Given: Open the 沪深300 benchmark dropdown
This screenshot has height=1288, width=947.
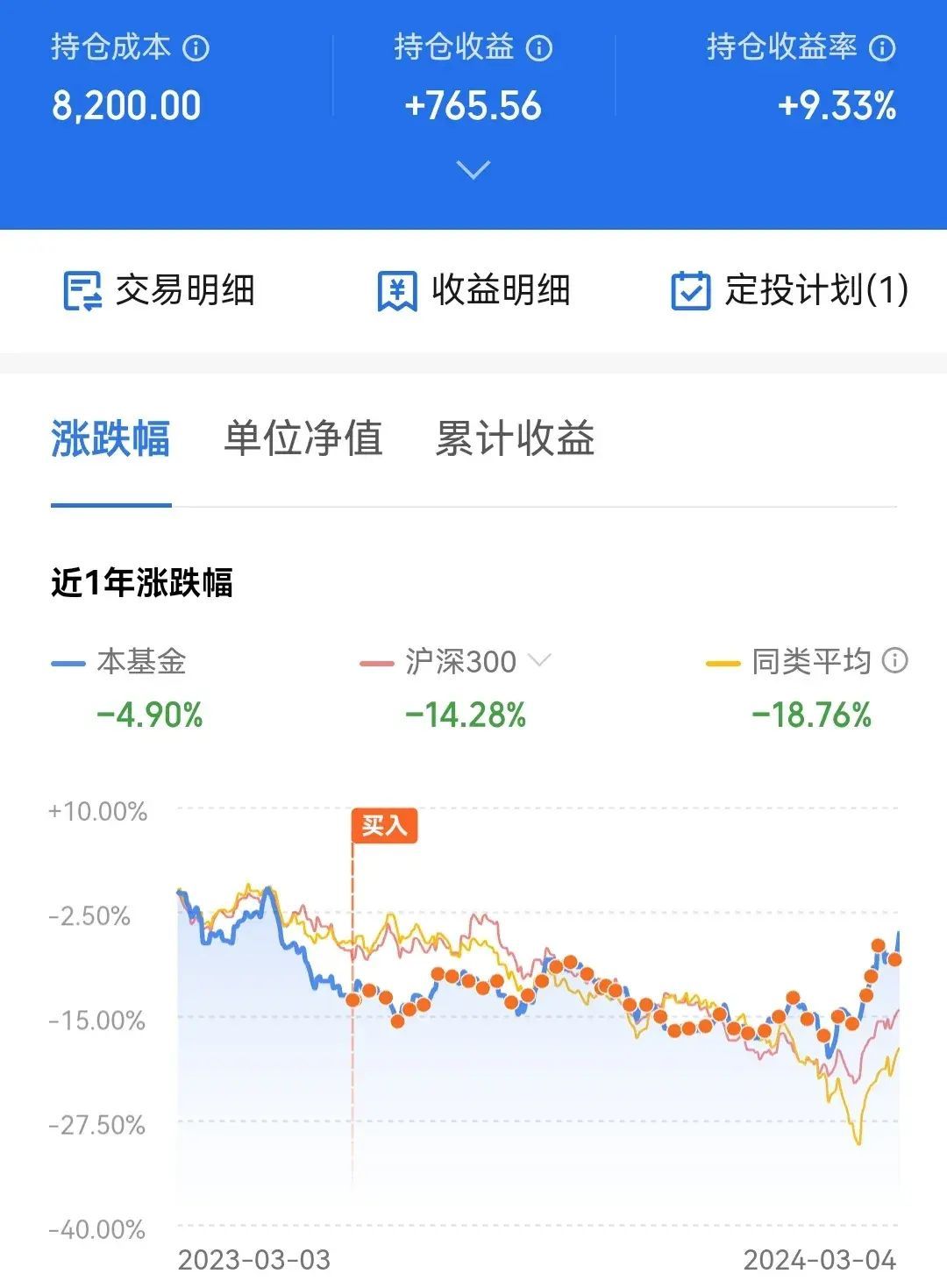Looking at the screenshot, I should pyautogui.click(x=538, y=660).
